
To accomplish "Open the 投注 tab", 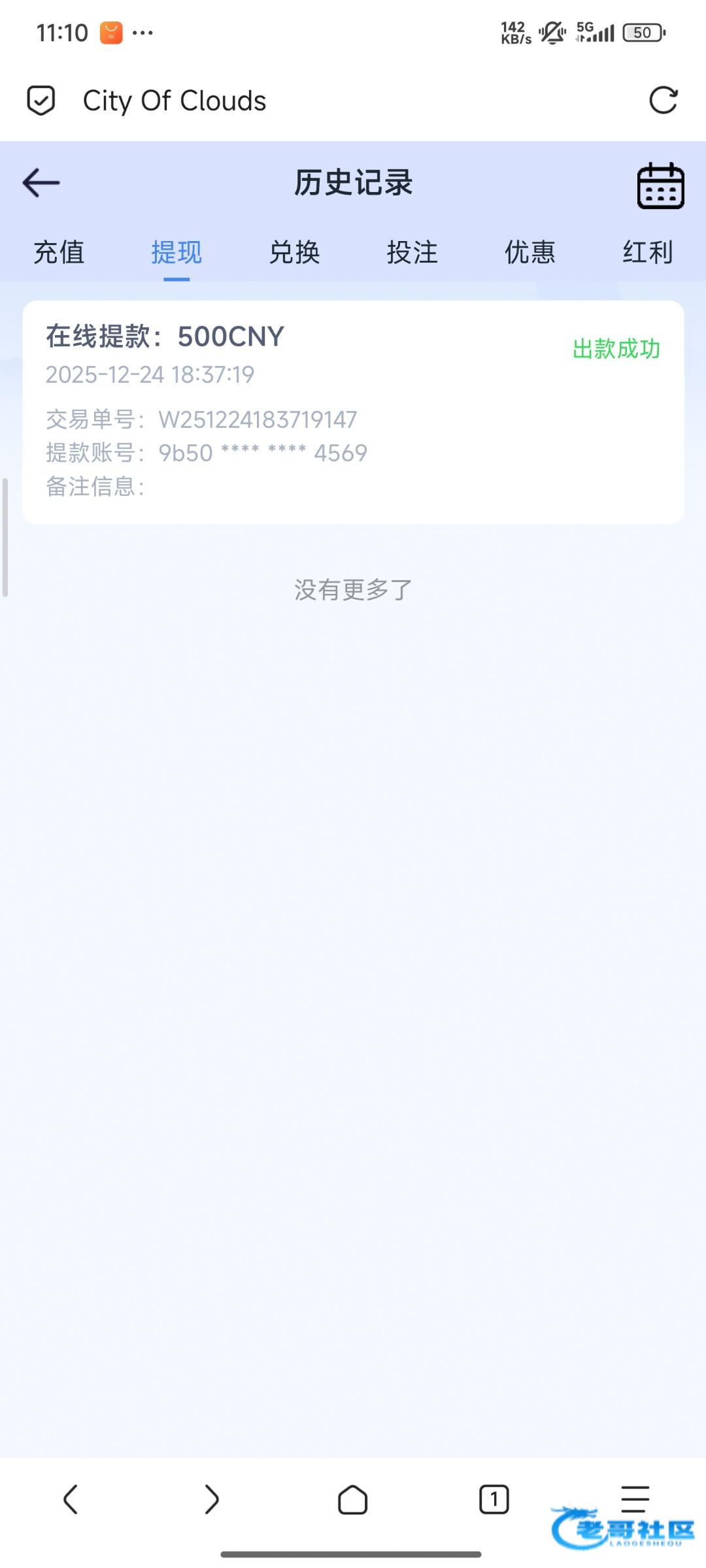I will pos(412,253).
